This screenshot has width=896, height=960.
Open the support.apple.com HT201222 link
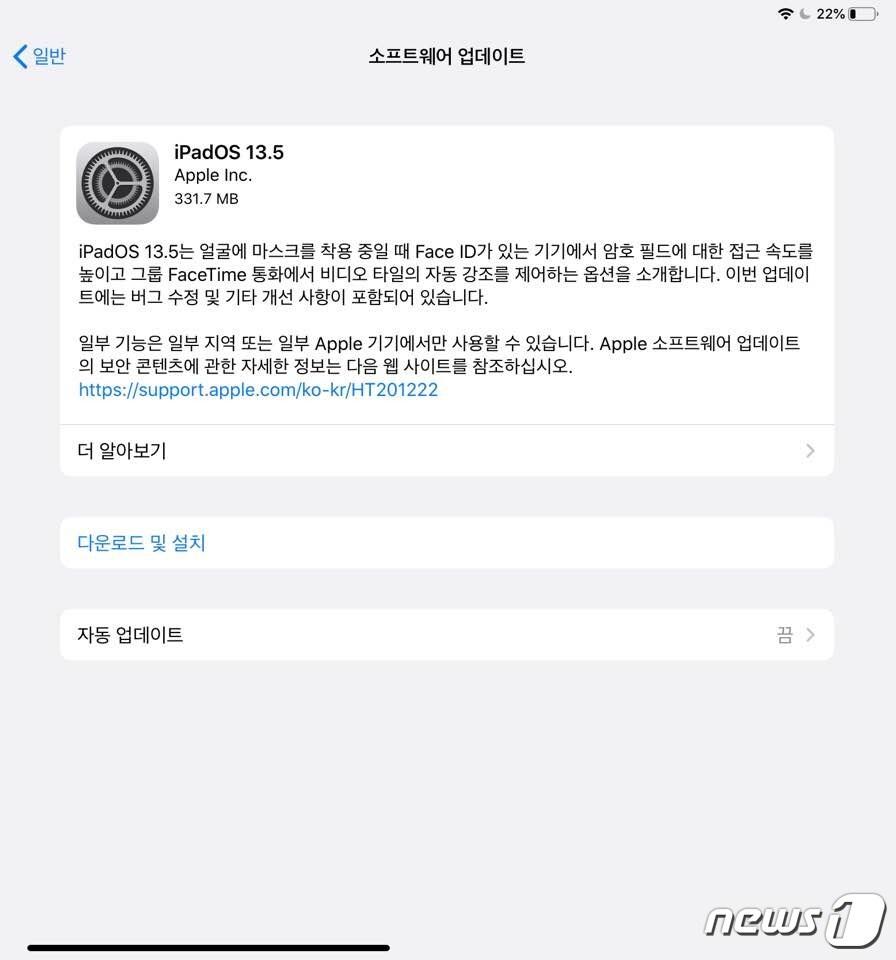pyautogui.click(x=258, y=390)
